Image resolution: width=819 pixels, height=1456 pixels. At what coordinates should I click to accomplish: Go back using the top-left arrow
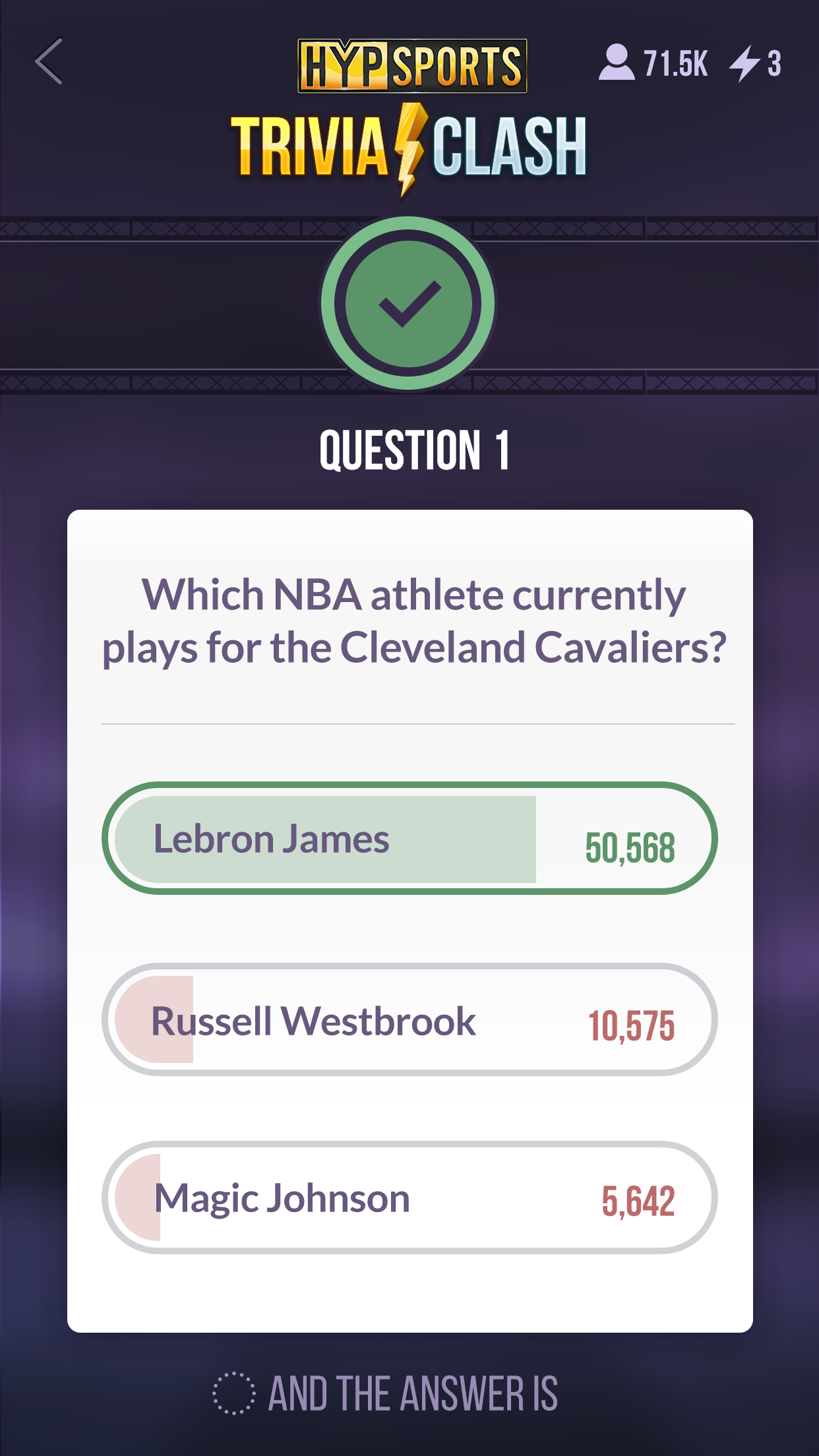pos(49,61)
